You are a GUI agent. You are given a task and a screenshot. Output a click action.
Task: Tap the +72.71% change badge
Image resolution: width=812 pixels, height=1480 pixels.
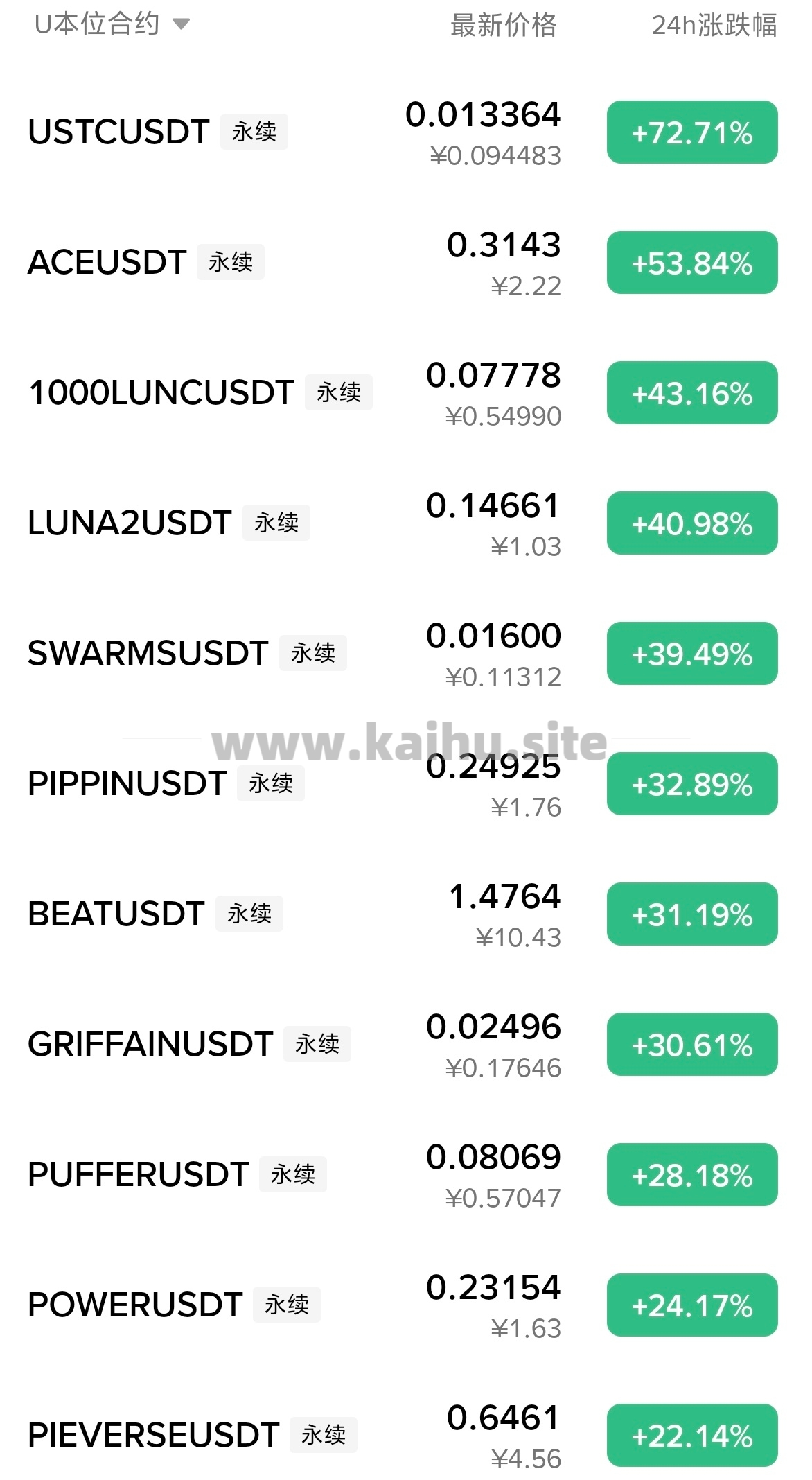pyautogui.click(x=692, y=132)
